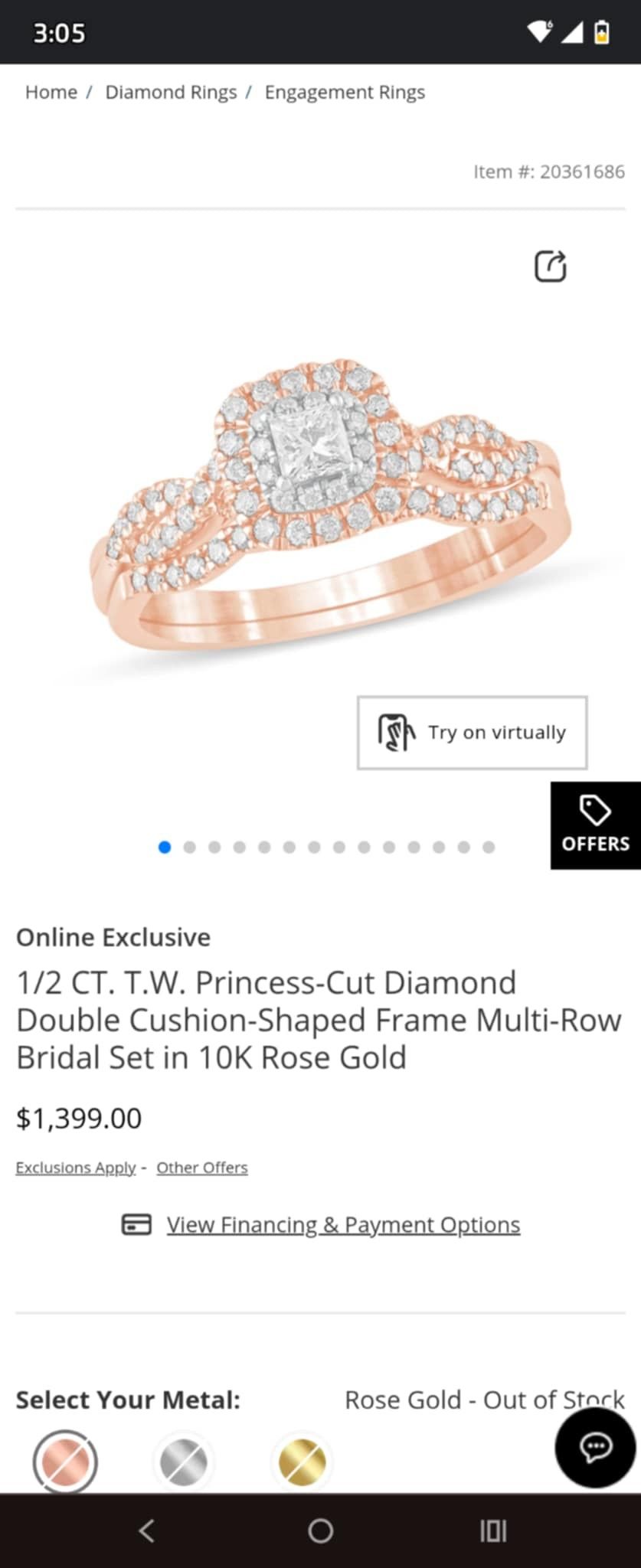Share this ring product
This screenshot has width=641, height=1568.
click(x=550, y=266)
